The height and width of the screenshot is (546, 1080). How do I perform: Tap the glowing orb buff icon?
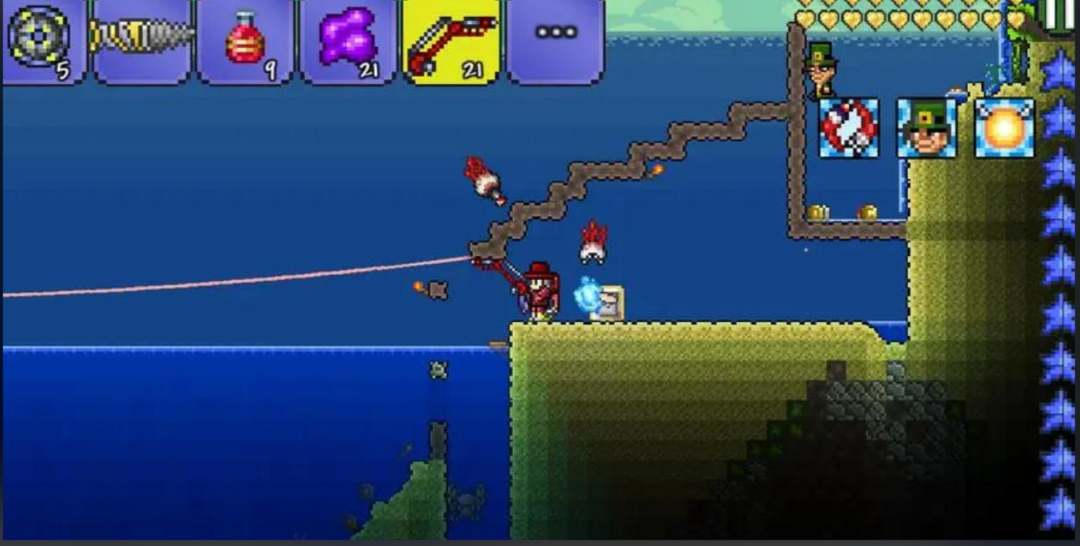[1003, 127]
